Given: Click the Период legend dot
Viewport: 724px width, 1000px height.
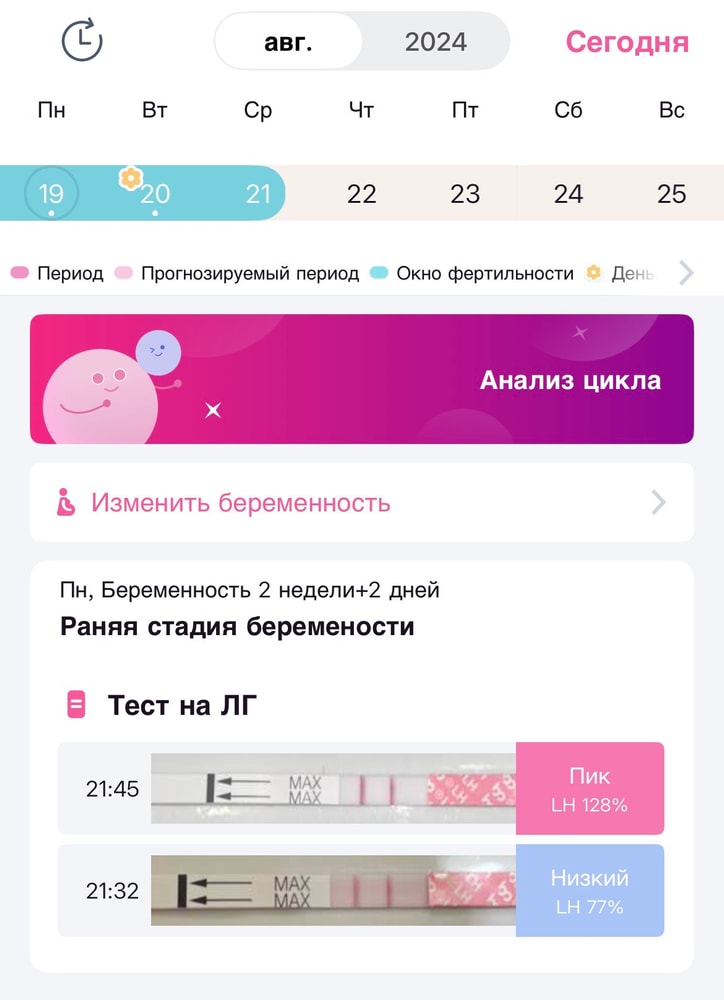Looking at the screenshot, I should (x=20, y=271).
